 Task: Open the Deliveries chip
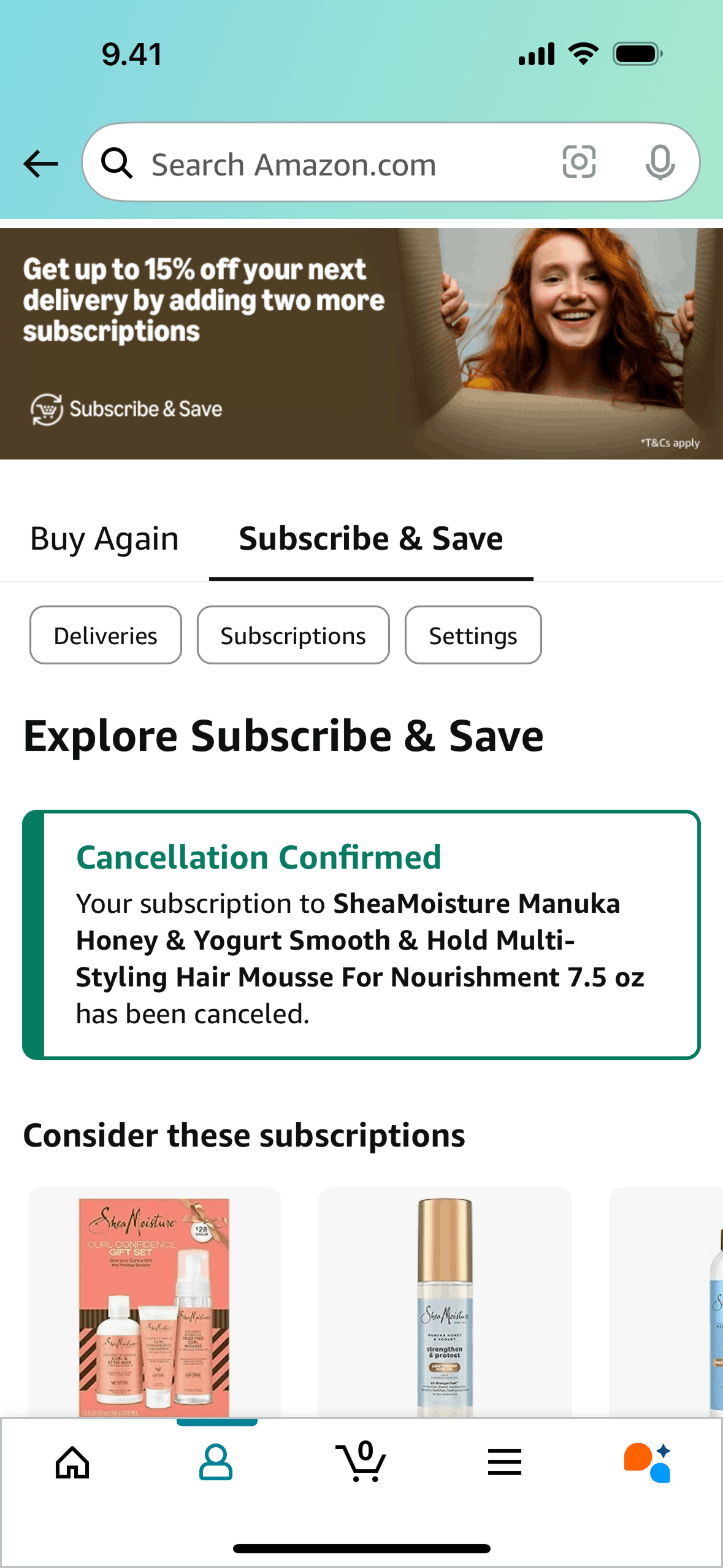pyautogui.click(x=105, y=635)
